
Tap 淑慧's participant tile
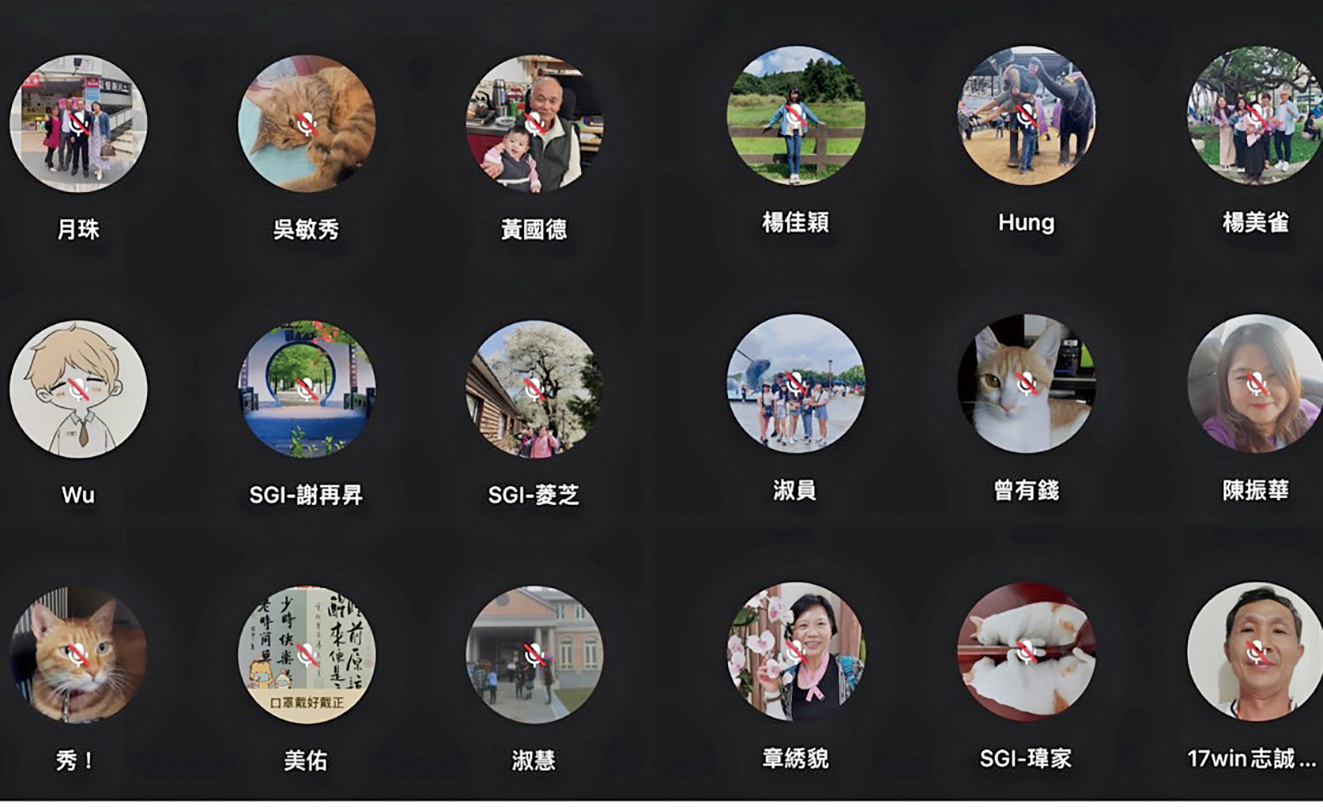[x=534, y=654]
